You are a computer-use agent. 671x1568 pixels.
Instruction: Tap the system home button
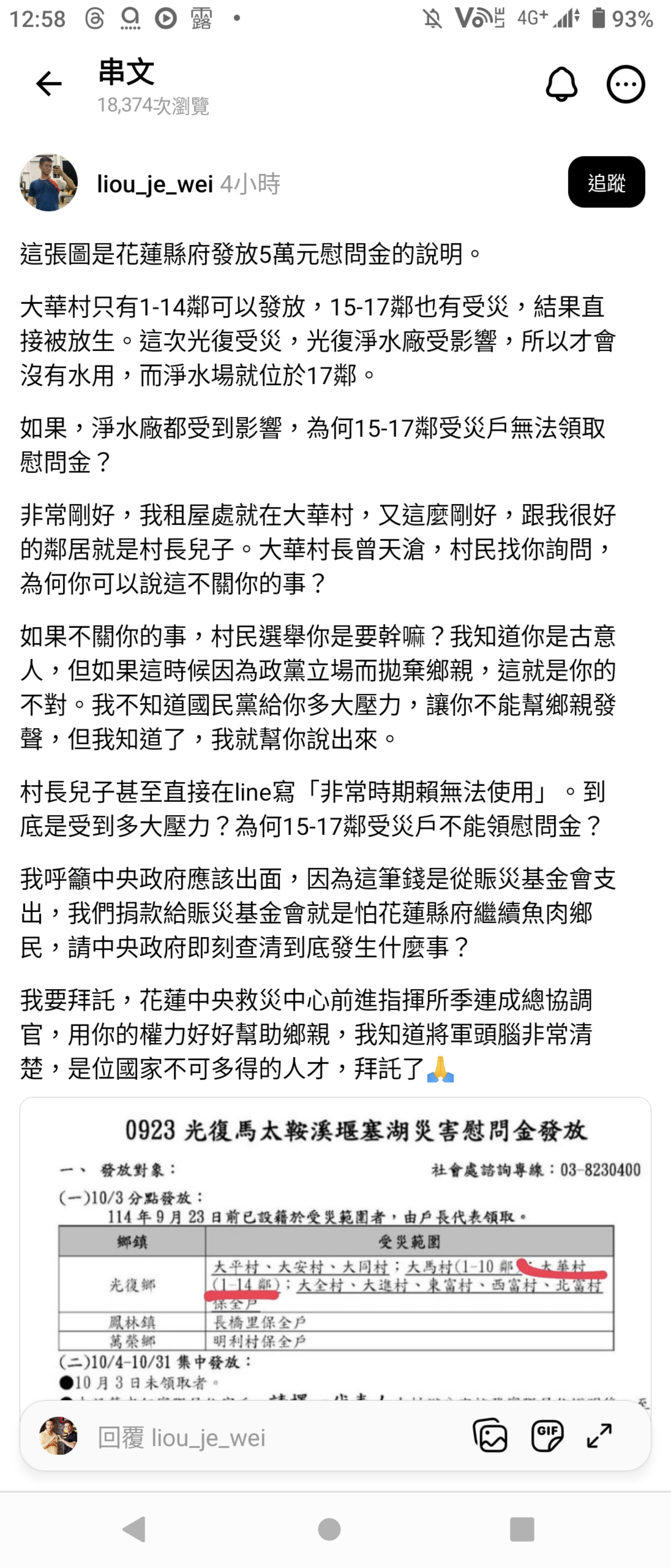point(329,1529)
